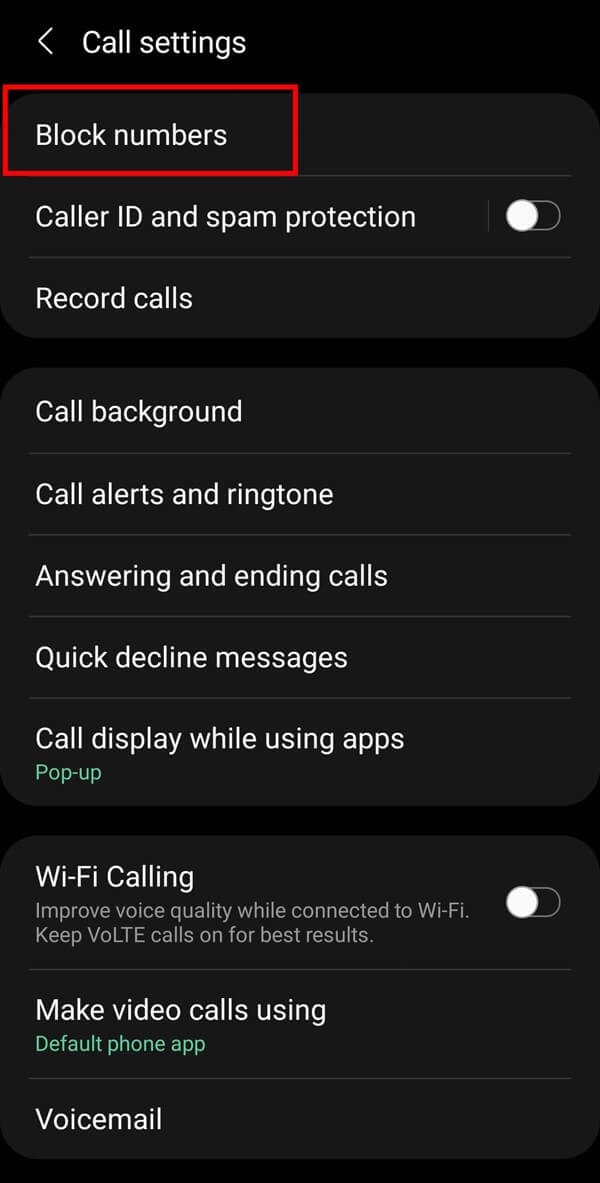The image size is (600, 1183).
Task: Open Voicemail settings
Action: coord(98,1119)
